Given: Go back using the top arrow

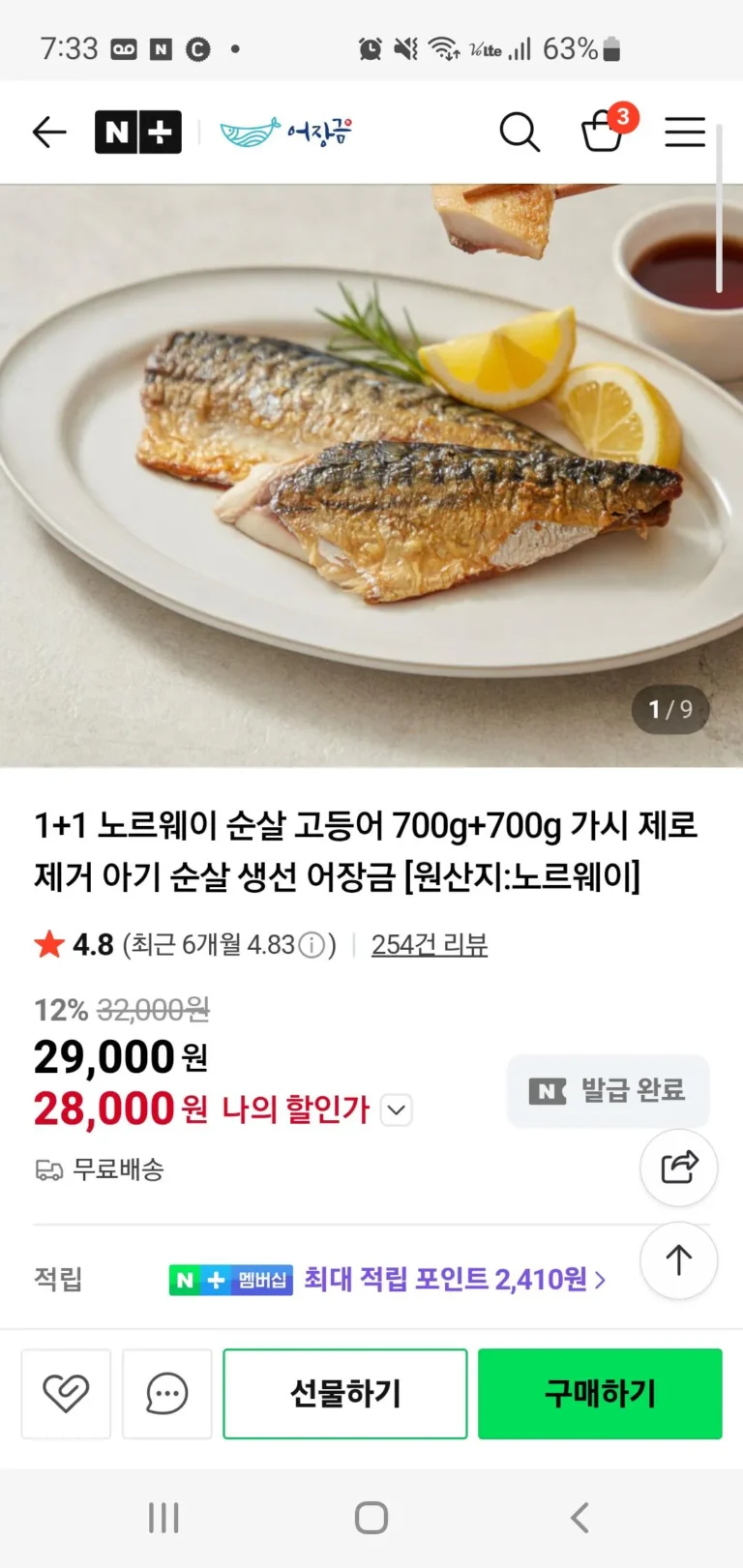Looking at the screenshot, I should pos(49,132).
